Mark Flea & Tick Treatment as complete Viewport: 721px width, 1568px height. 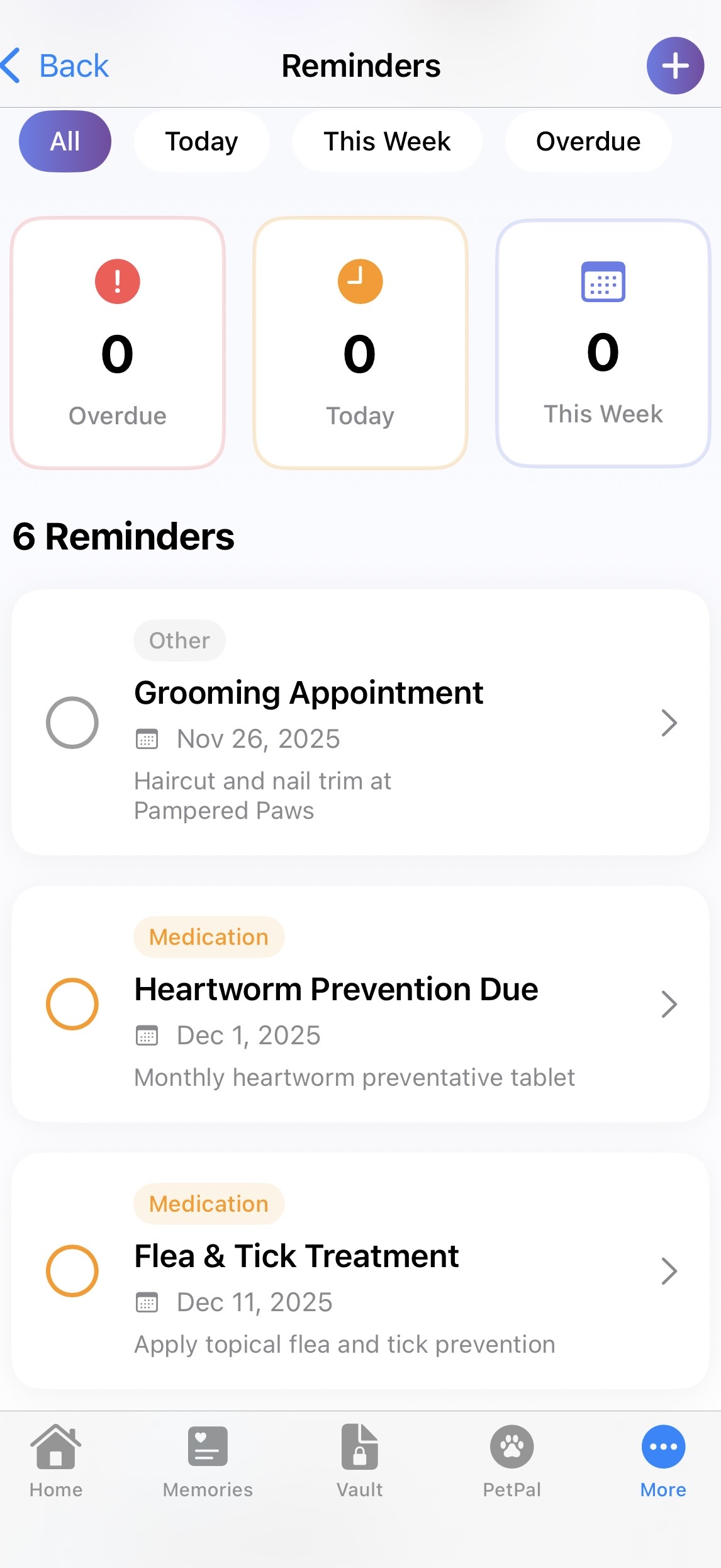pyautogui.click(x=72, y=1271)
